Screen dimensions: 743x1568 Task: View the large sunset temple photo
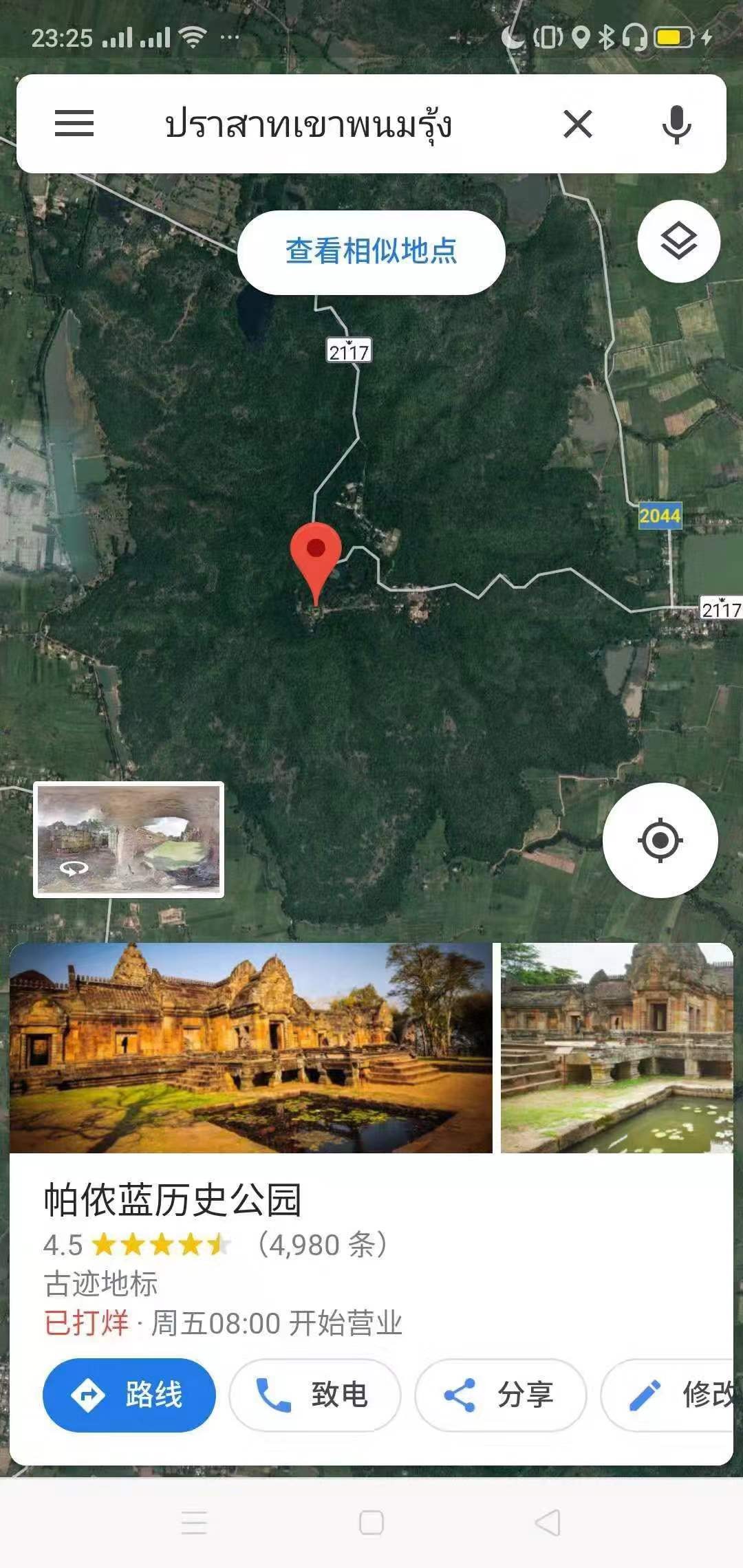[251, 1047]
